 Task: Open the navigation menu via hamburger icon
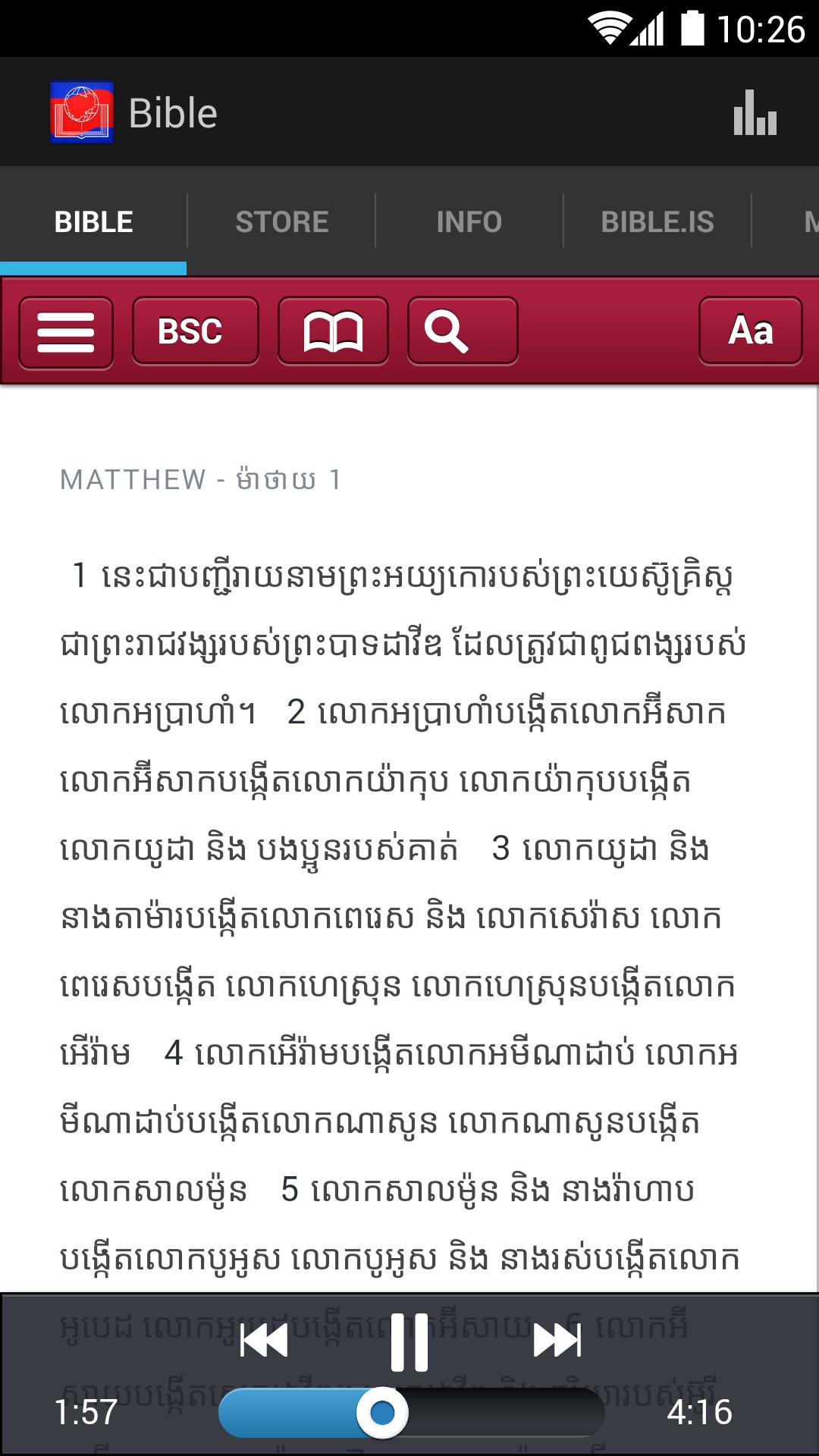pos(65,330)
